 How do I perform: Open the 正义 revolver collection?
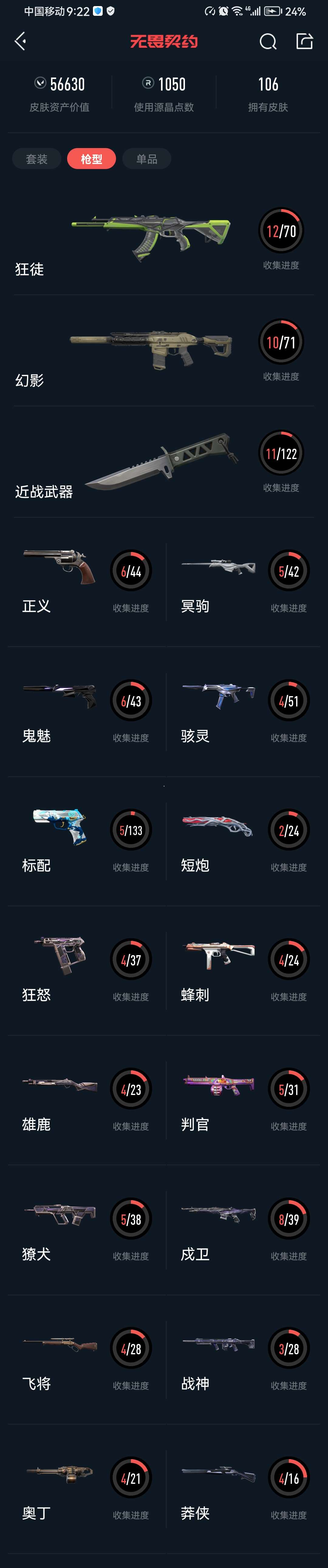85,581
